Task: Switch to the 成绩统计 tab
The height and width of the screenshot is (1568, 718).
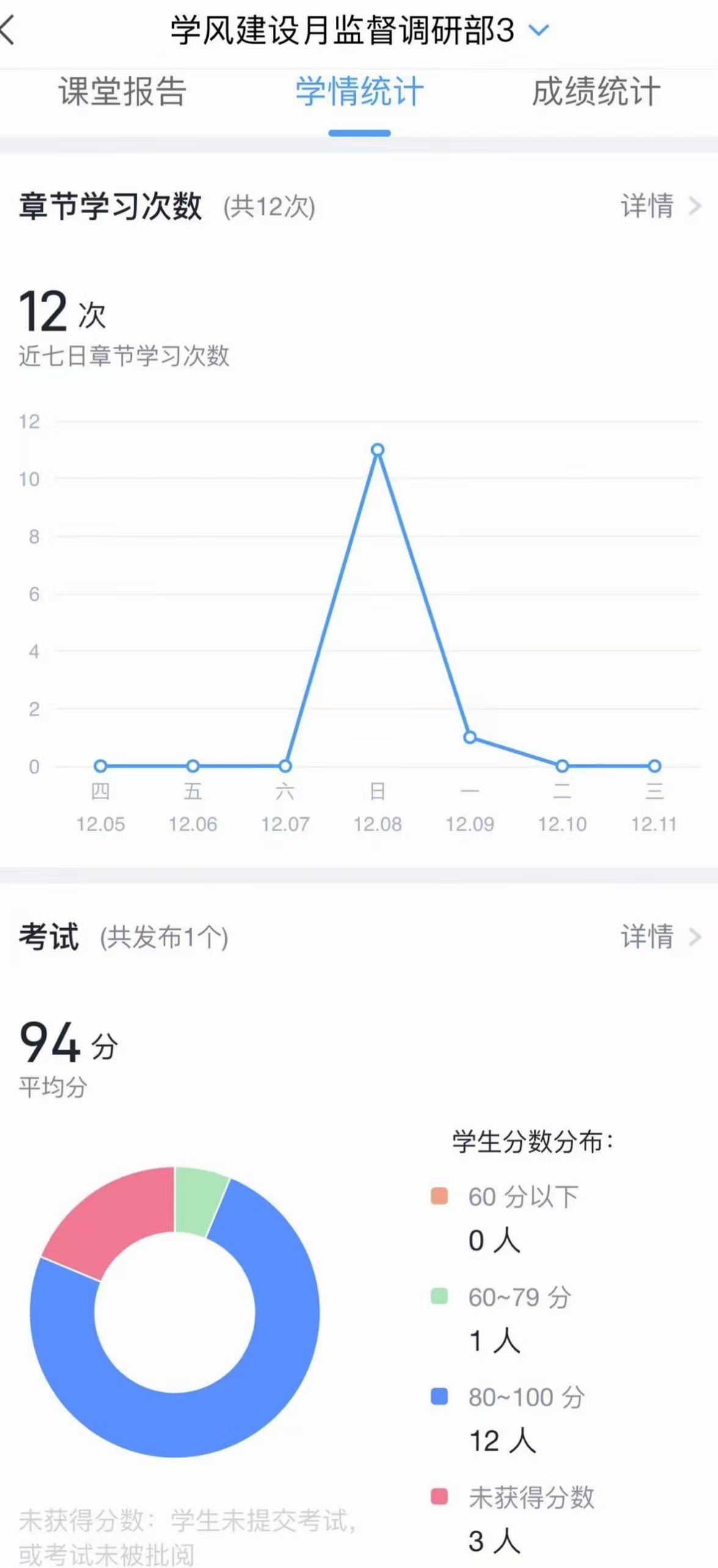Action: tap(596, 92)
